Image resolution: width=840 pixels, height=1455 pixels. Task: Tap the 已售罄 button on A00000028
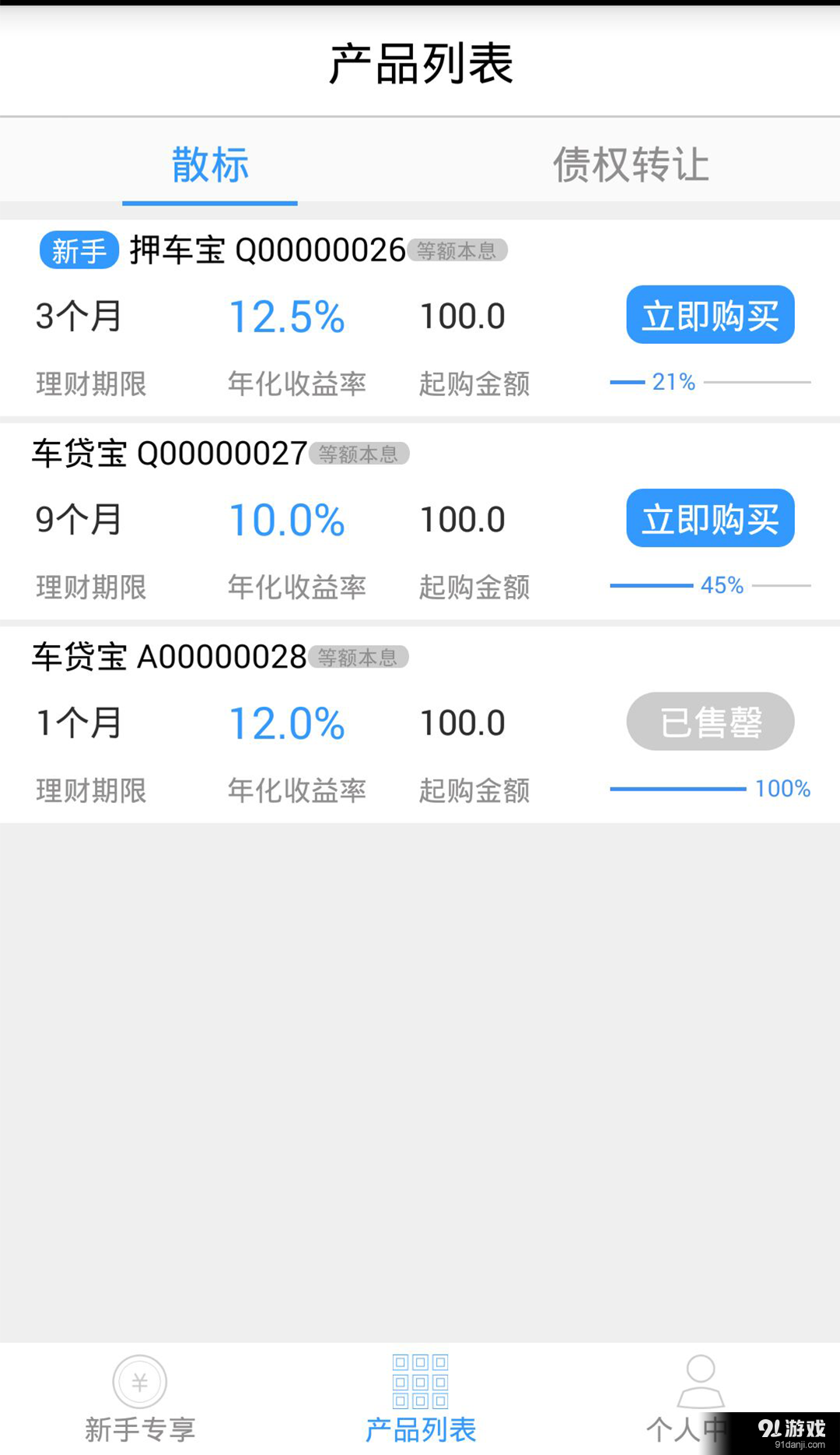click(709, 722)
